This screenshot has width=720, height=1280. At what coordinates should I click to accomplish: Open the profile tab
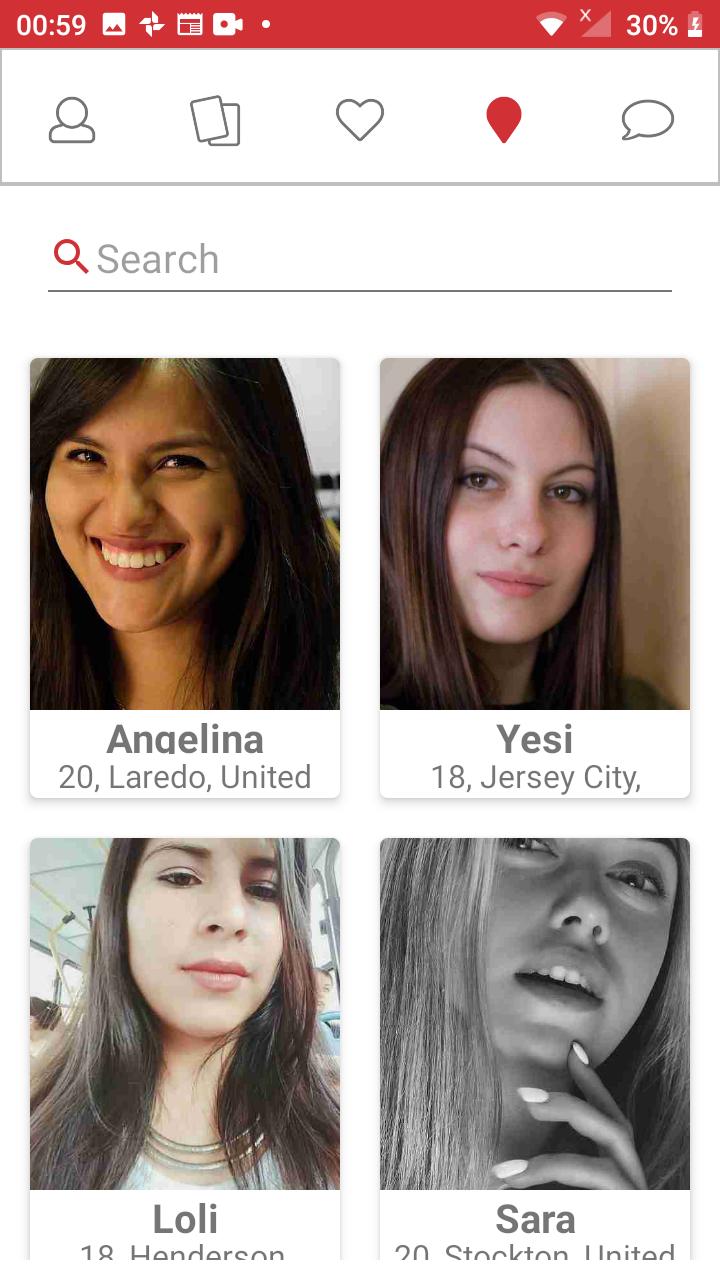pos(72,120)
